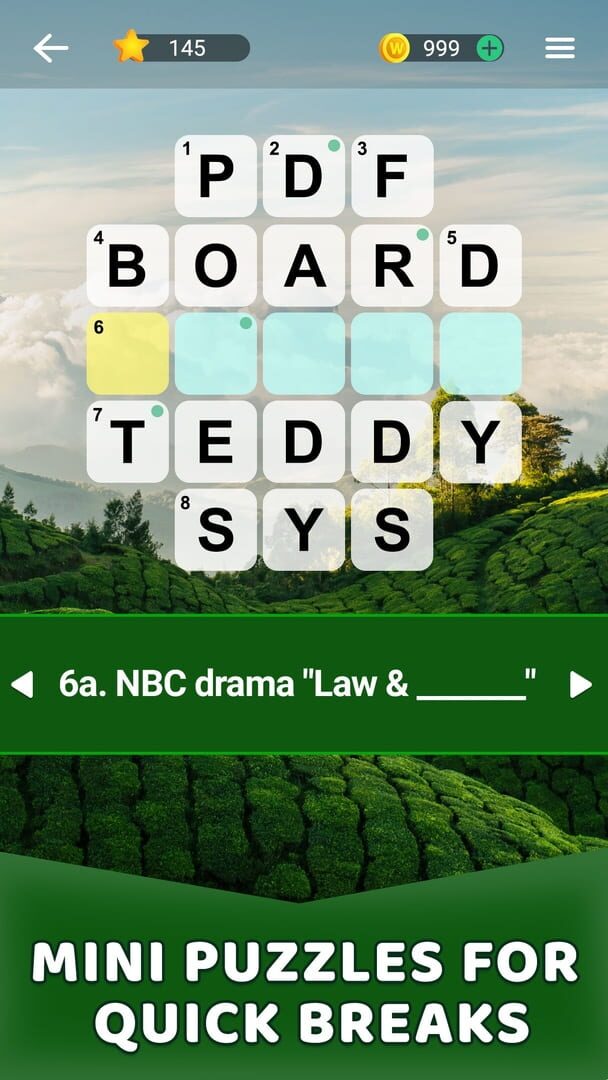
Task: Select the cell numbered 8 containing S
Action: pos(216,530)
